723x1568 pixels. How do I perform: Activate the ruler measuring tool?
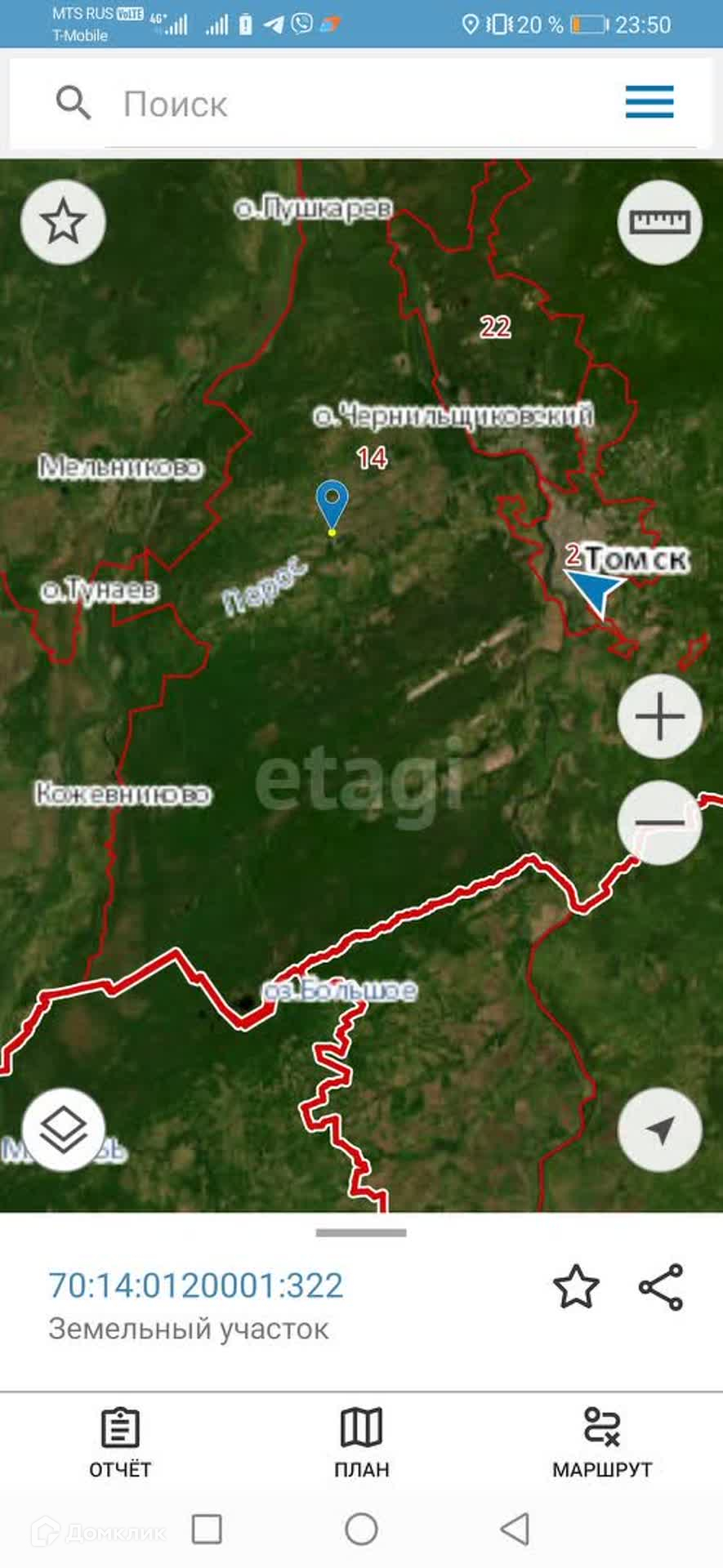coord(659,222)
